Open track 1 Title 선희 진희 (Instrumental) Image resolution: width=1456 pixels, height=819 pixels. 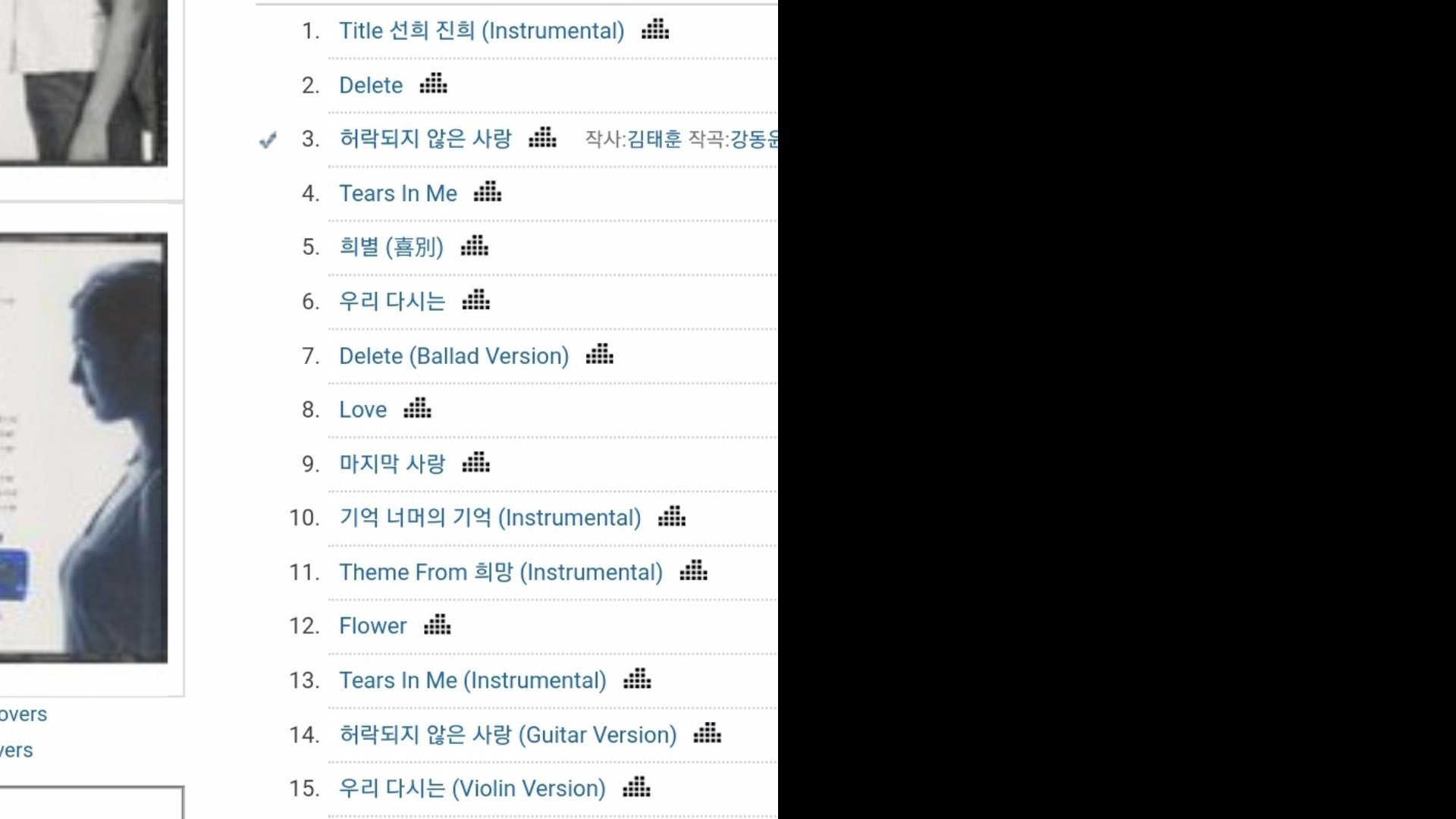point(481,31)
